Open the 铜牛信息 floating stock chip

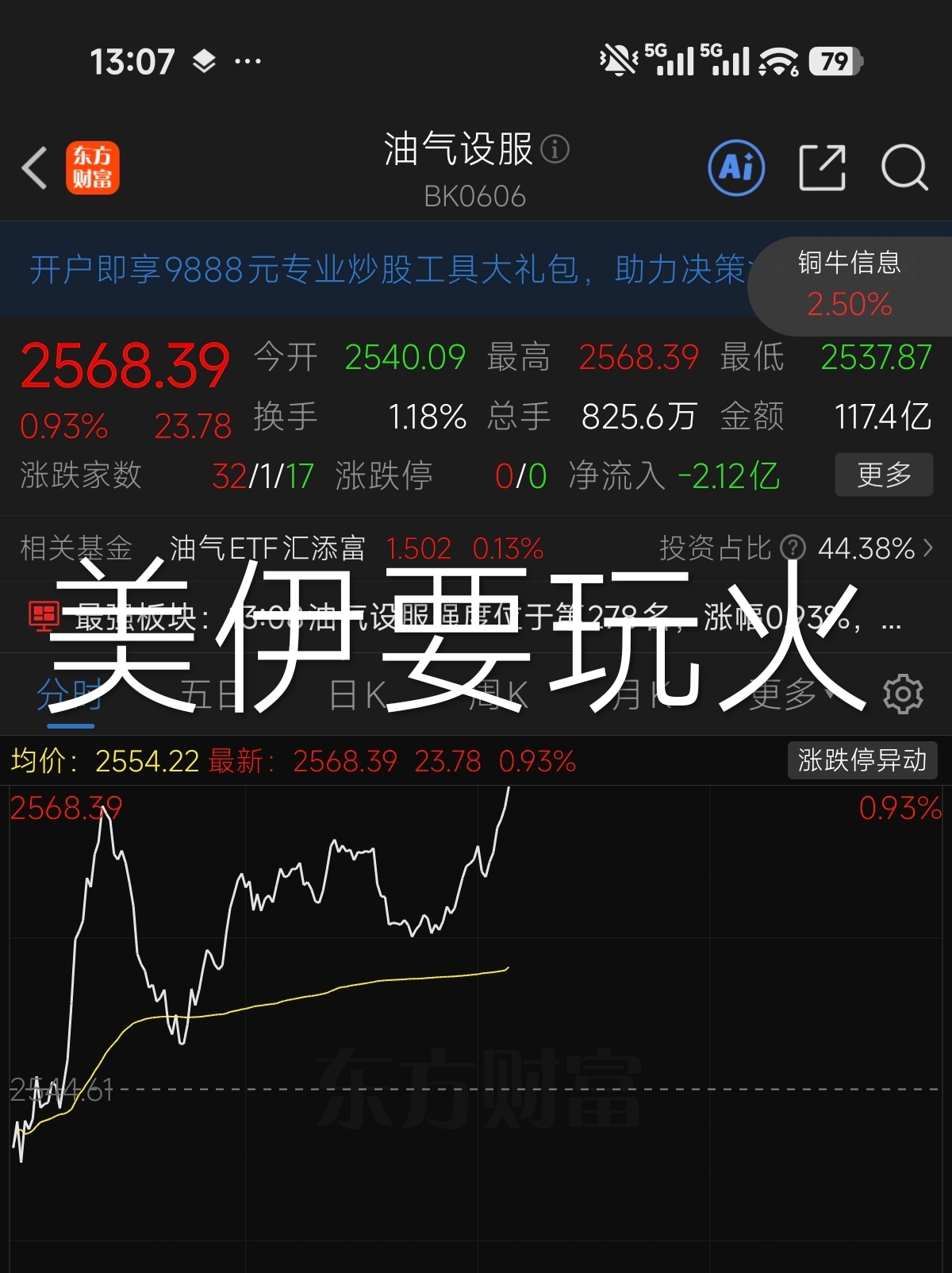click(849, 283)
